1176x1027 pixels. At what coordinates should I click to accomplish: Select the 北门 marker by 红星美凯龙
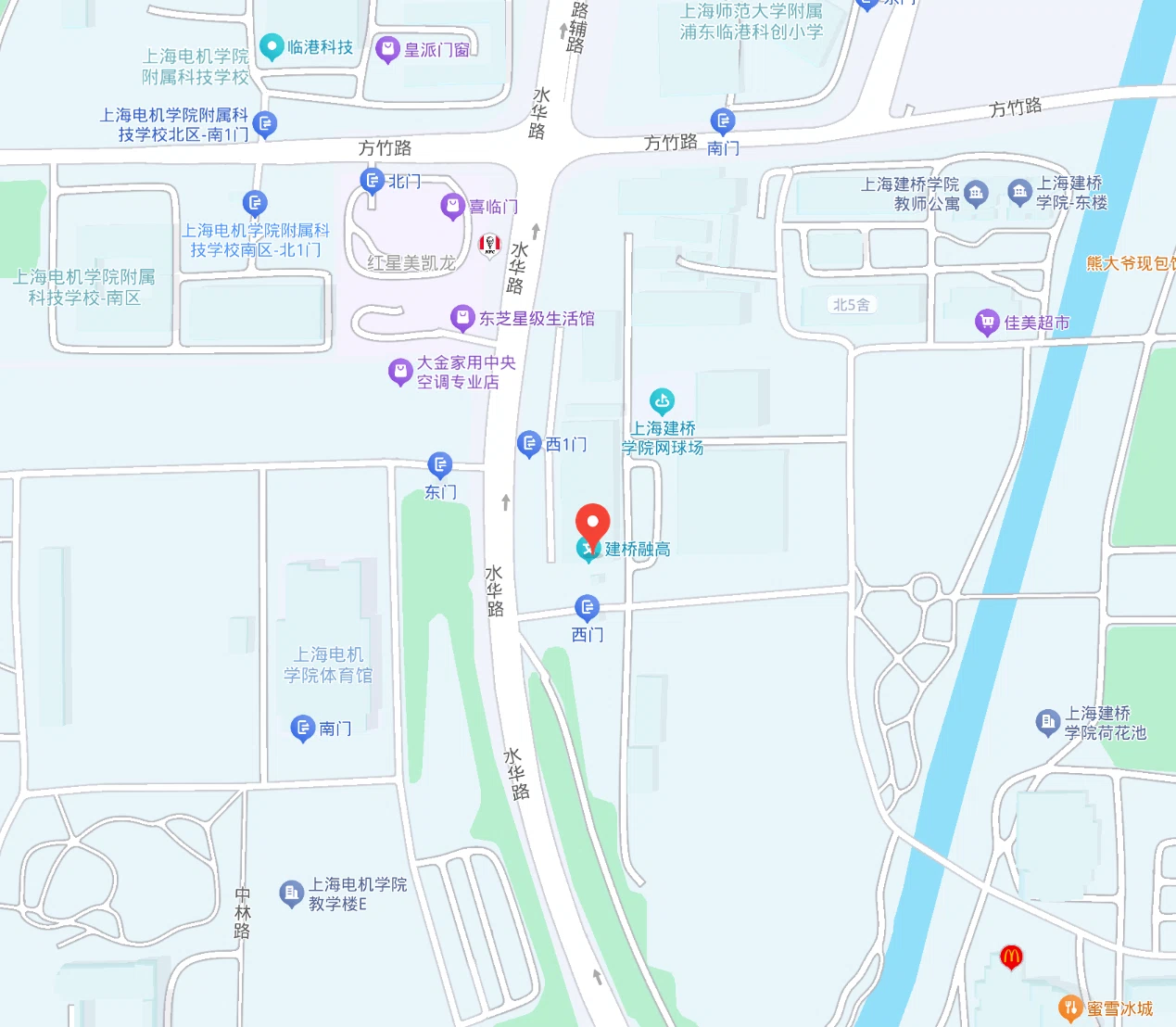click(373, 181)
